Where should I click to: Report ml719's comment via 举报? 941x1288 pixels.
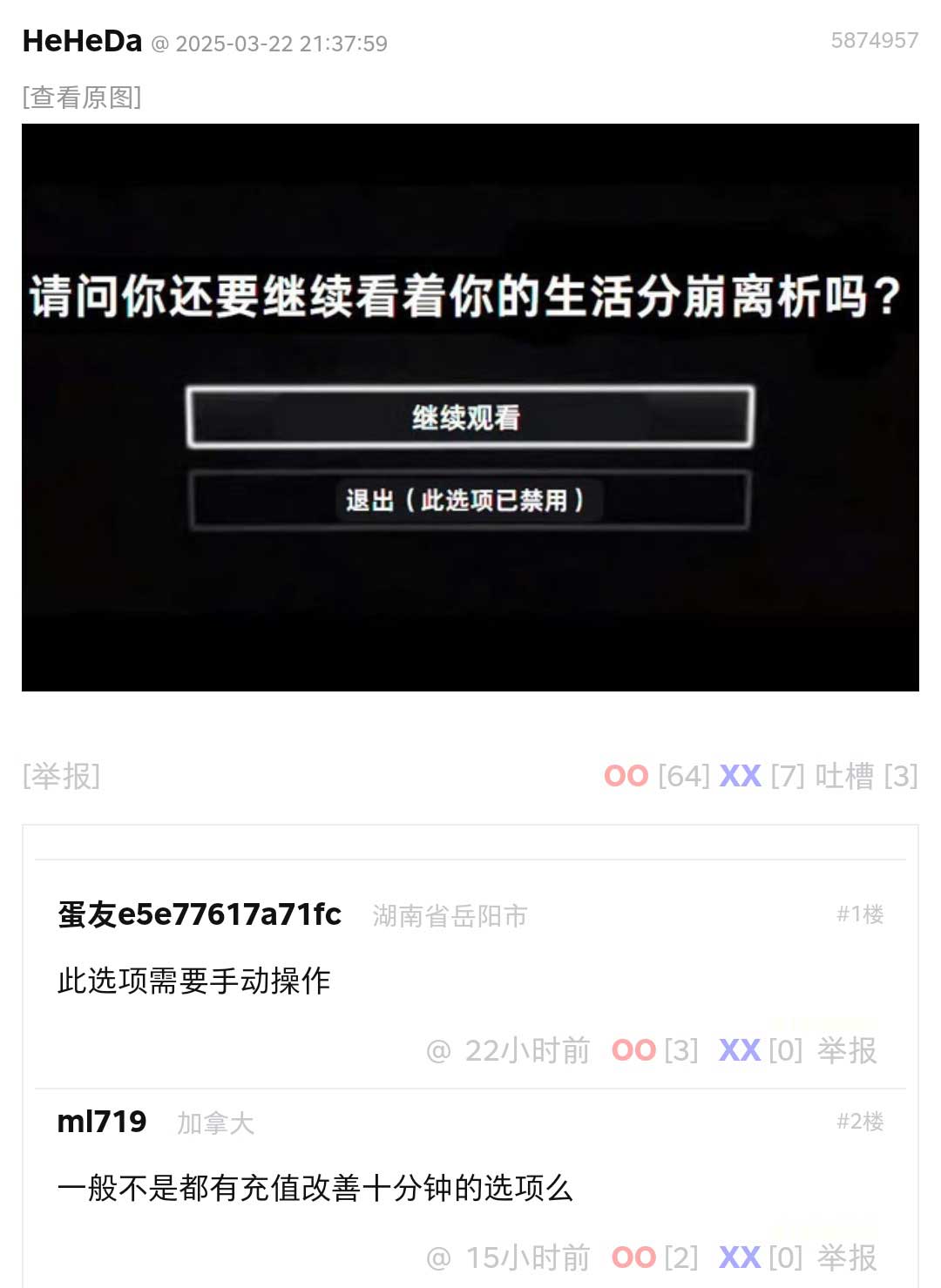pos(847,1258)
